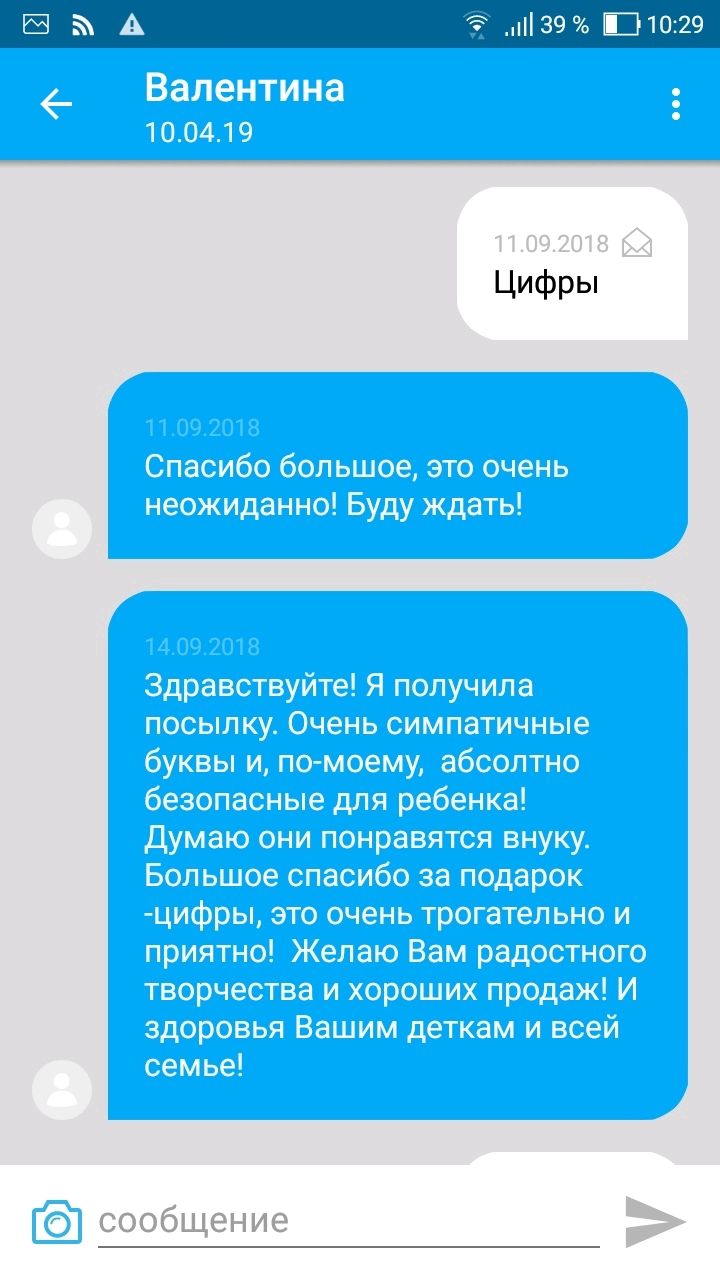Attach a photo with the camera icon
This screenshot has height=1280, width=720.
coord(56,1221)
